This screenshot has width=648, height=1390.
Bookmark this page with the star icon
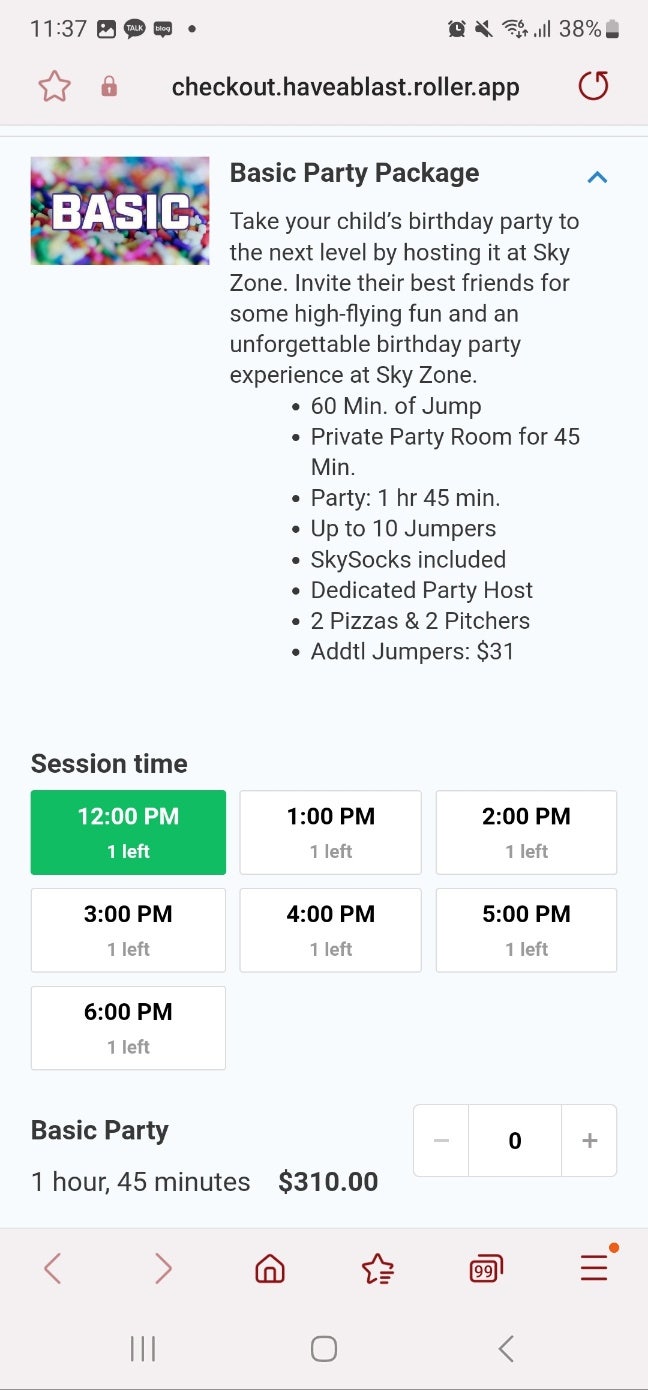click(54, 87)
